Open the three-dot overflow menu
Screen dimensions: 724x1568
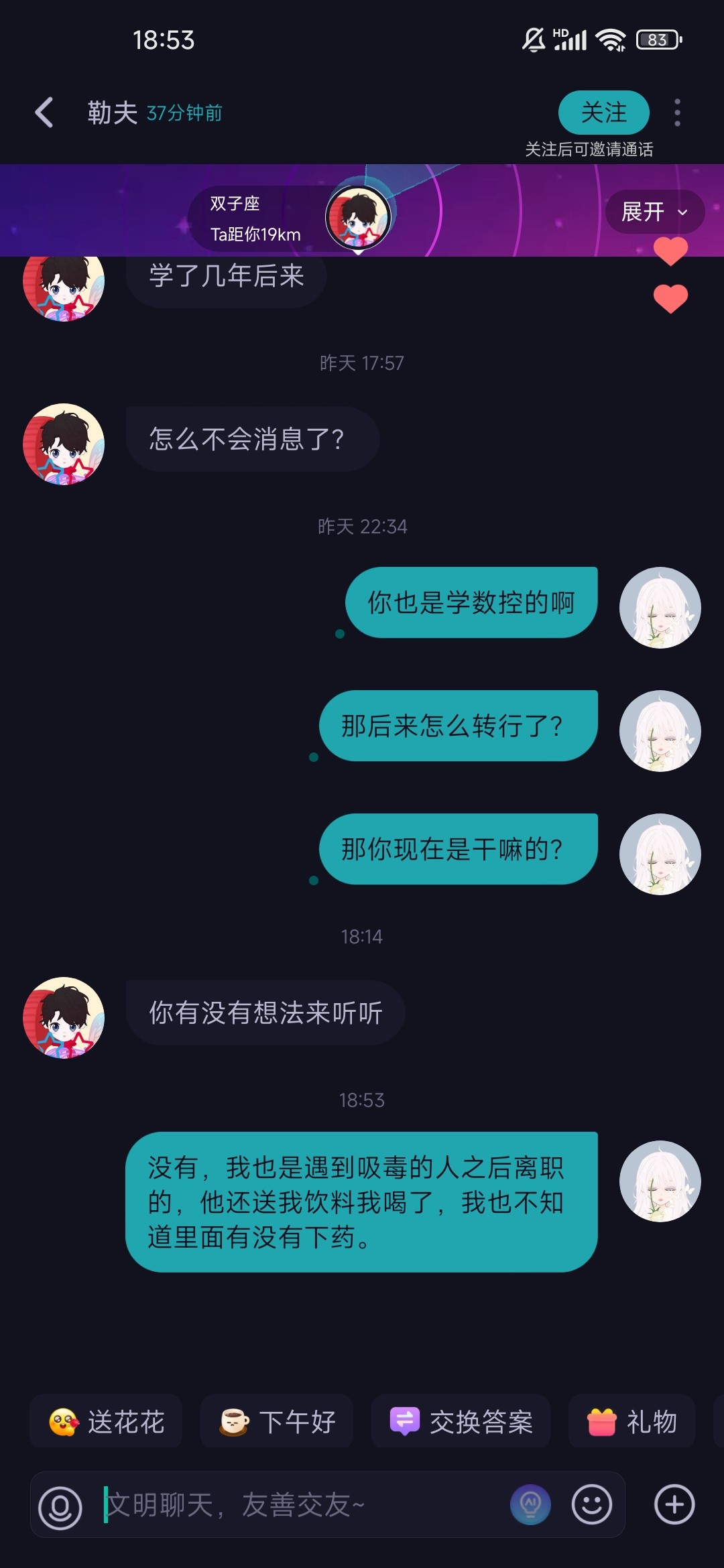pyautogui.click(x=677, y=113)
